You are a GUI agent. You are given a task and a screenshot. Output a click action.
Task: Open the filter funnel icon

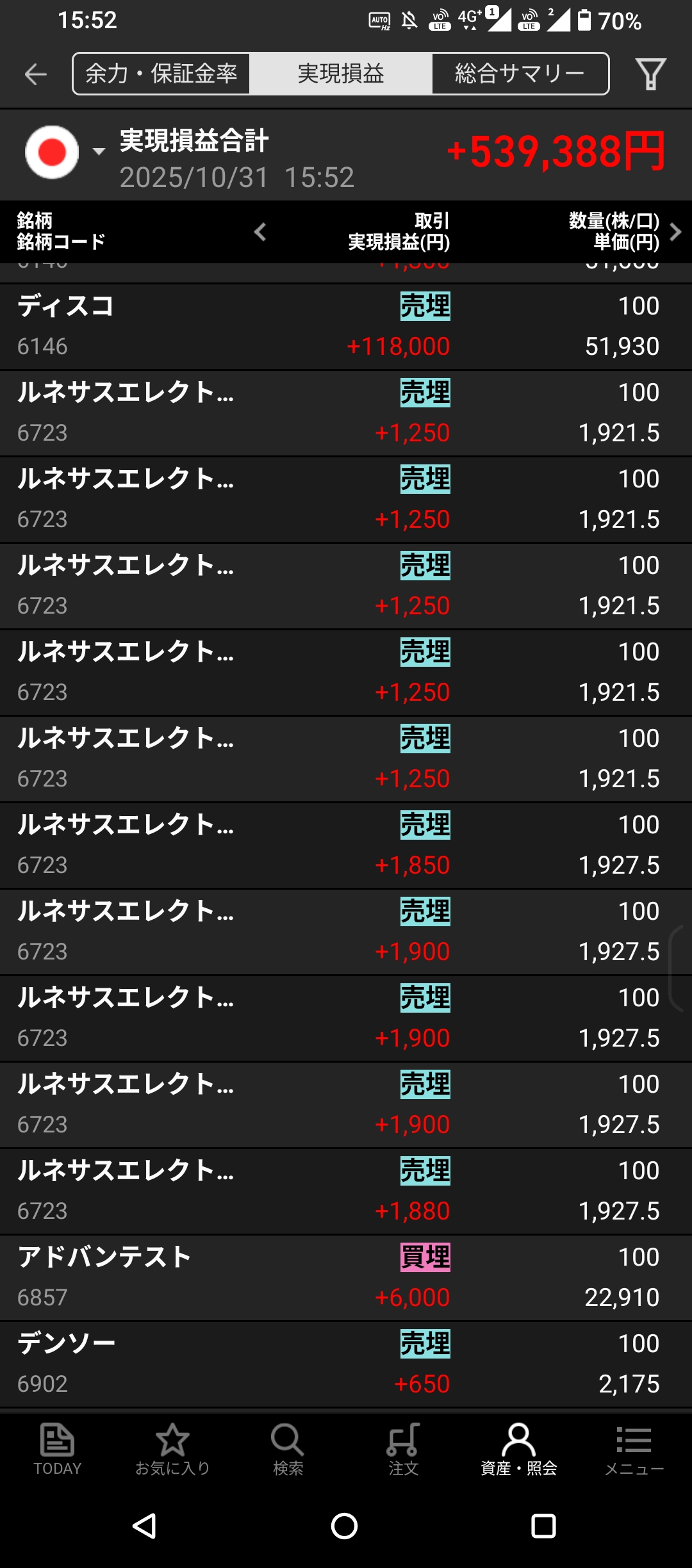click(650, 74)
